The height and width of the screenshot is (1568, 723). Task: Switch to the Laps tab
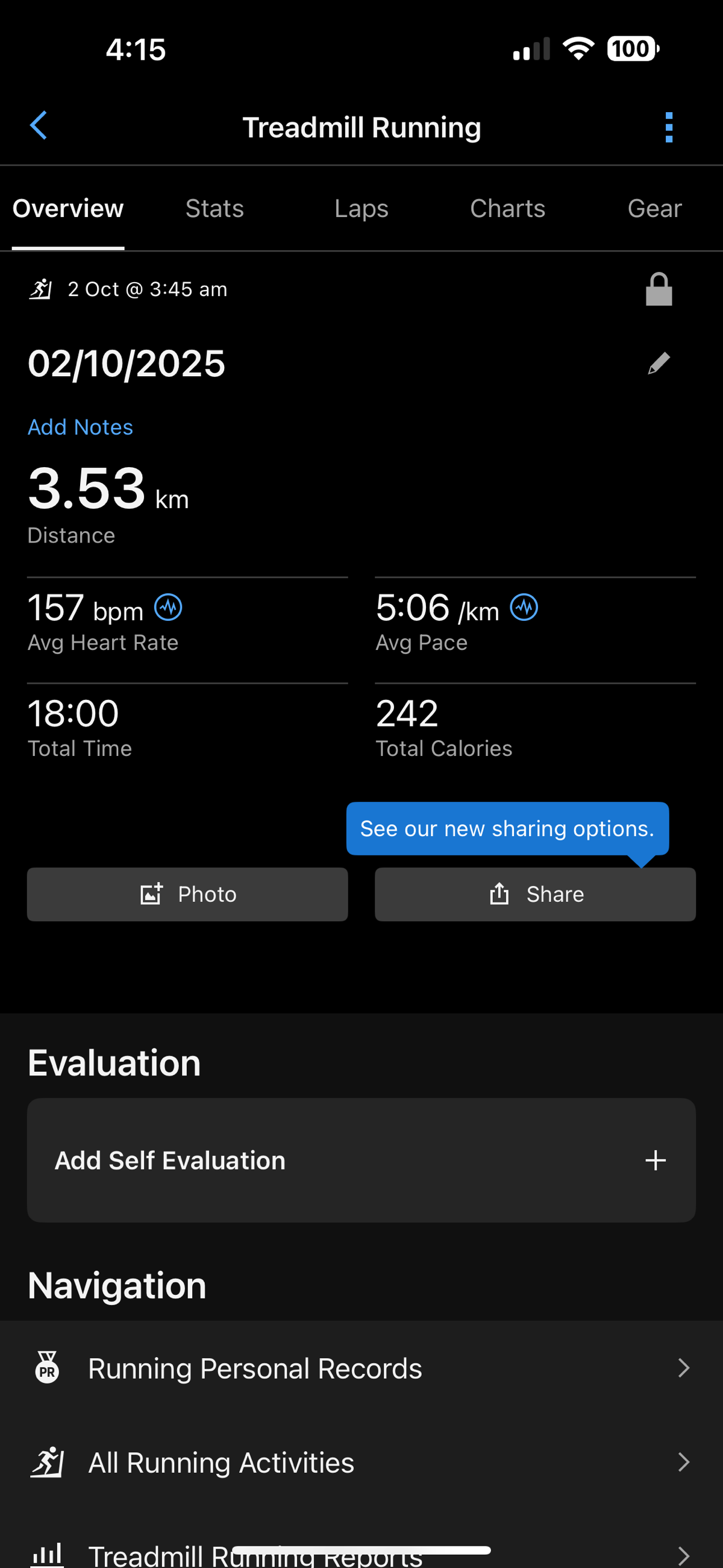[x=361, y=209]
